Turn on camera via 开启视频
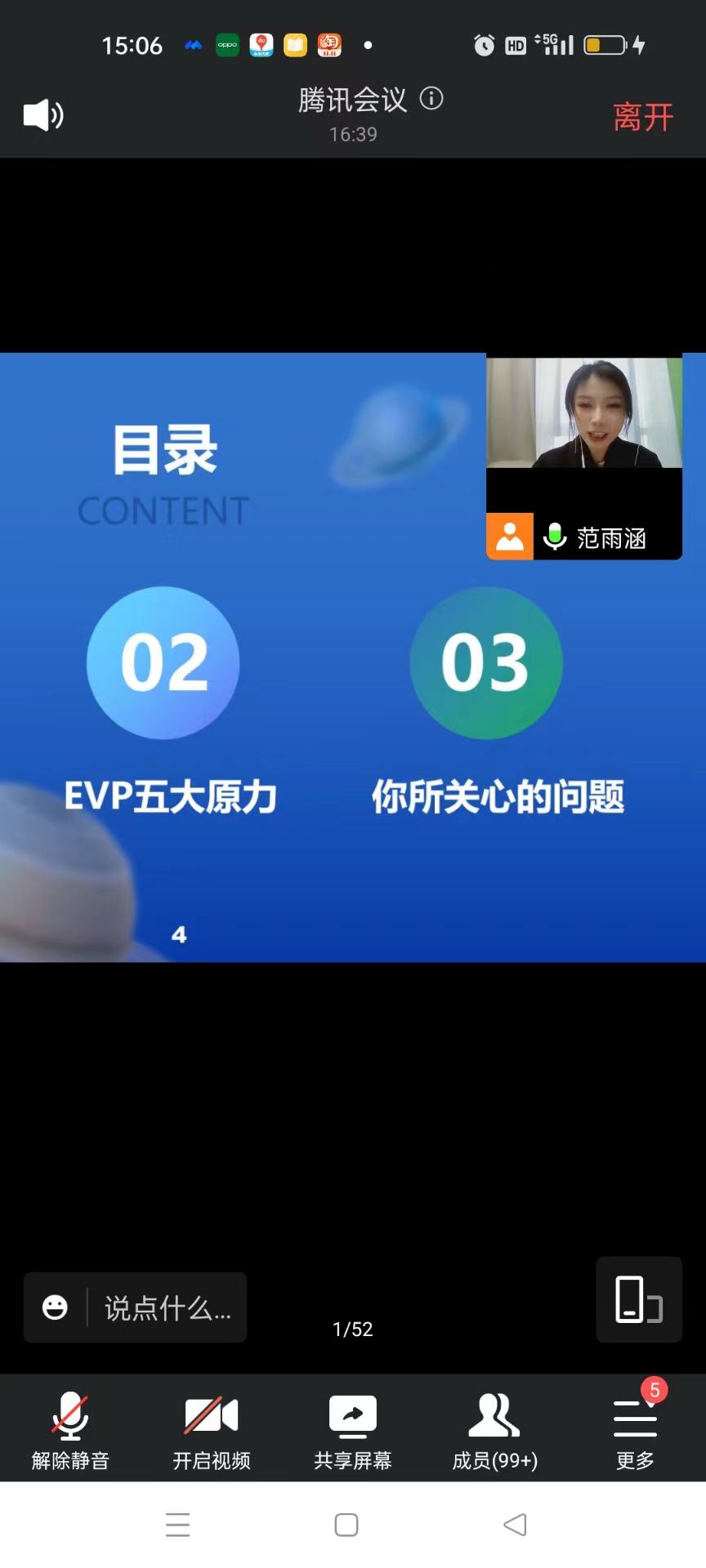Viewport: 706px width, 1568px height. (x=212, y=1429)
